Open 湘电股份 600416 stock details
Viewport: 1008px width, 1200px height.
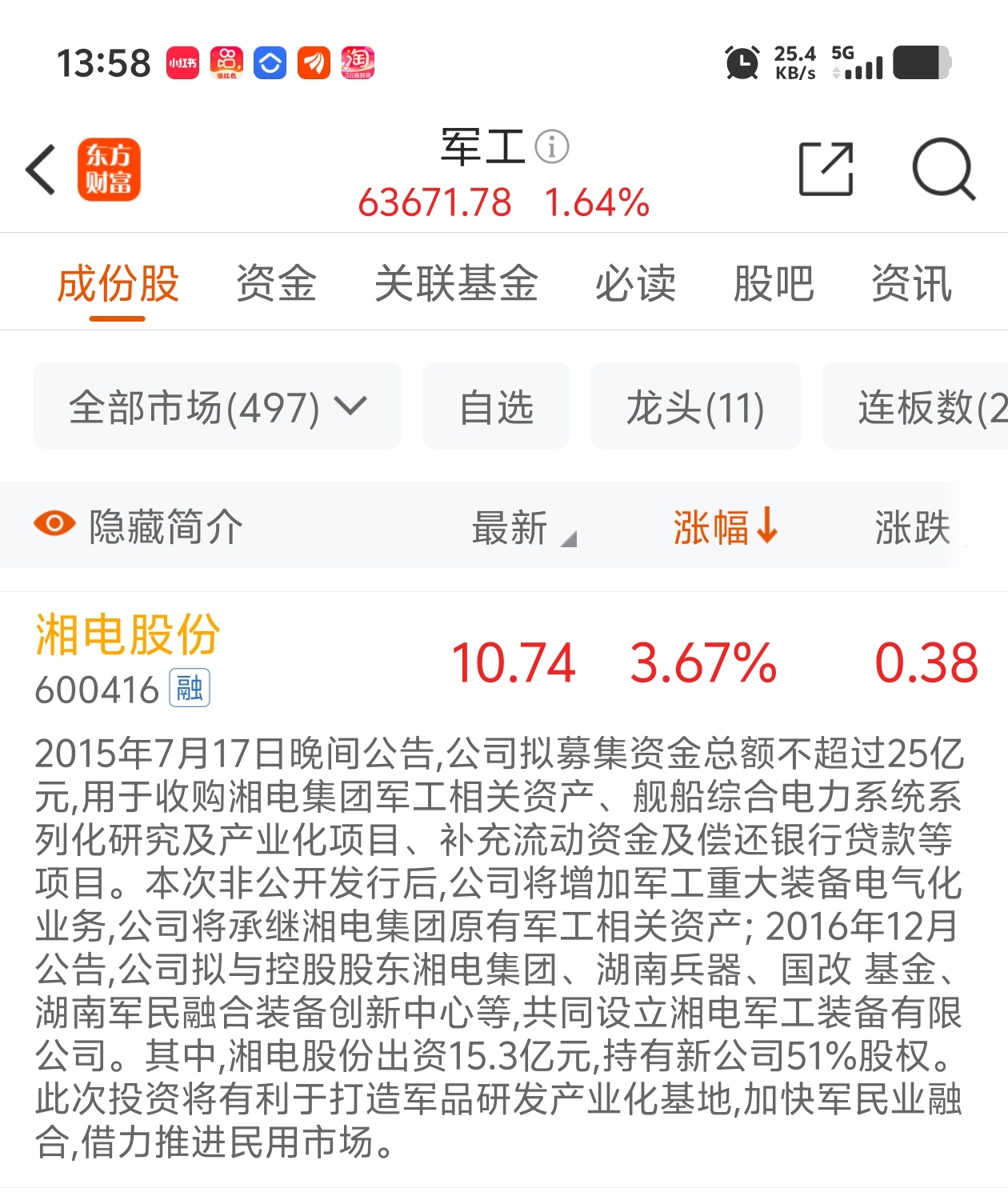[x=128, y=658]
